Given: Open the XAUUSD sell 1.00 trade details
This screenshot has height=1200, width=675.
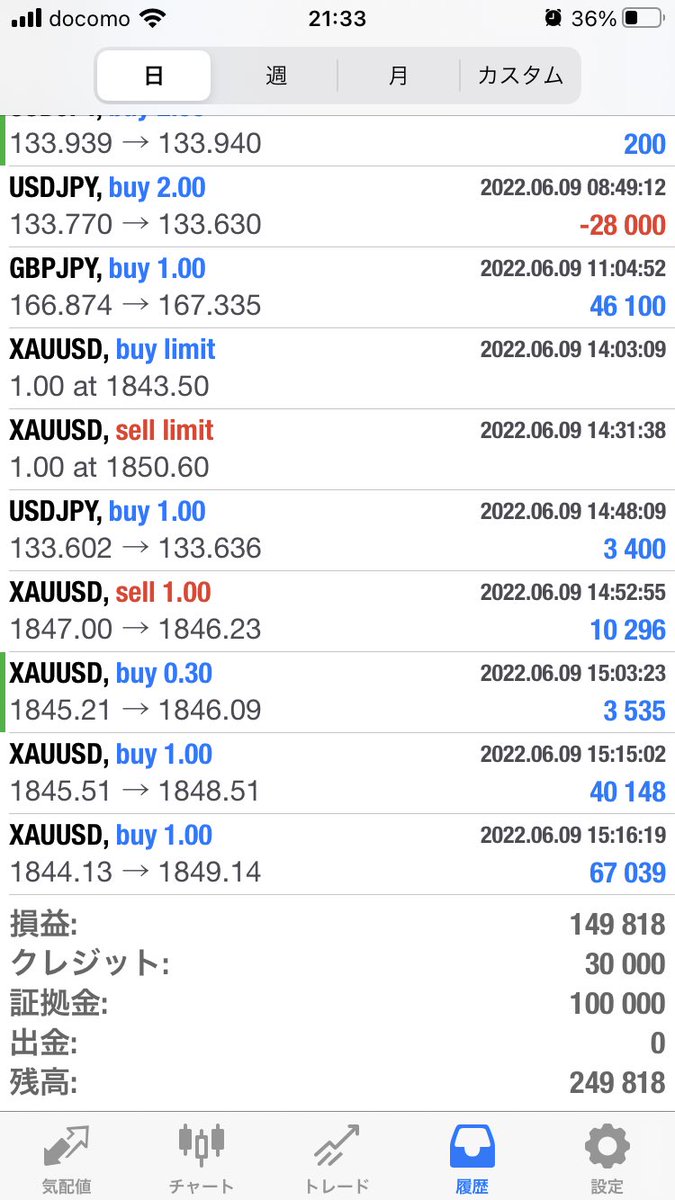Looking at the screenshot, I should point(337,611).
